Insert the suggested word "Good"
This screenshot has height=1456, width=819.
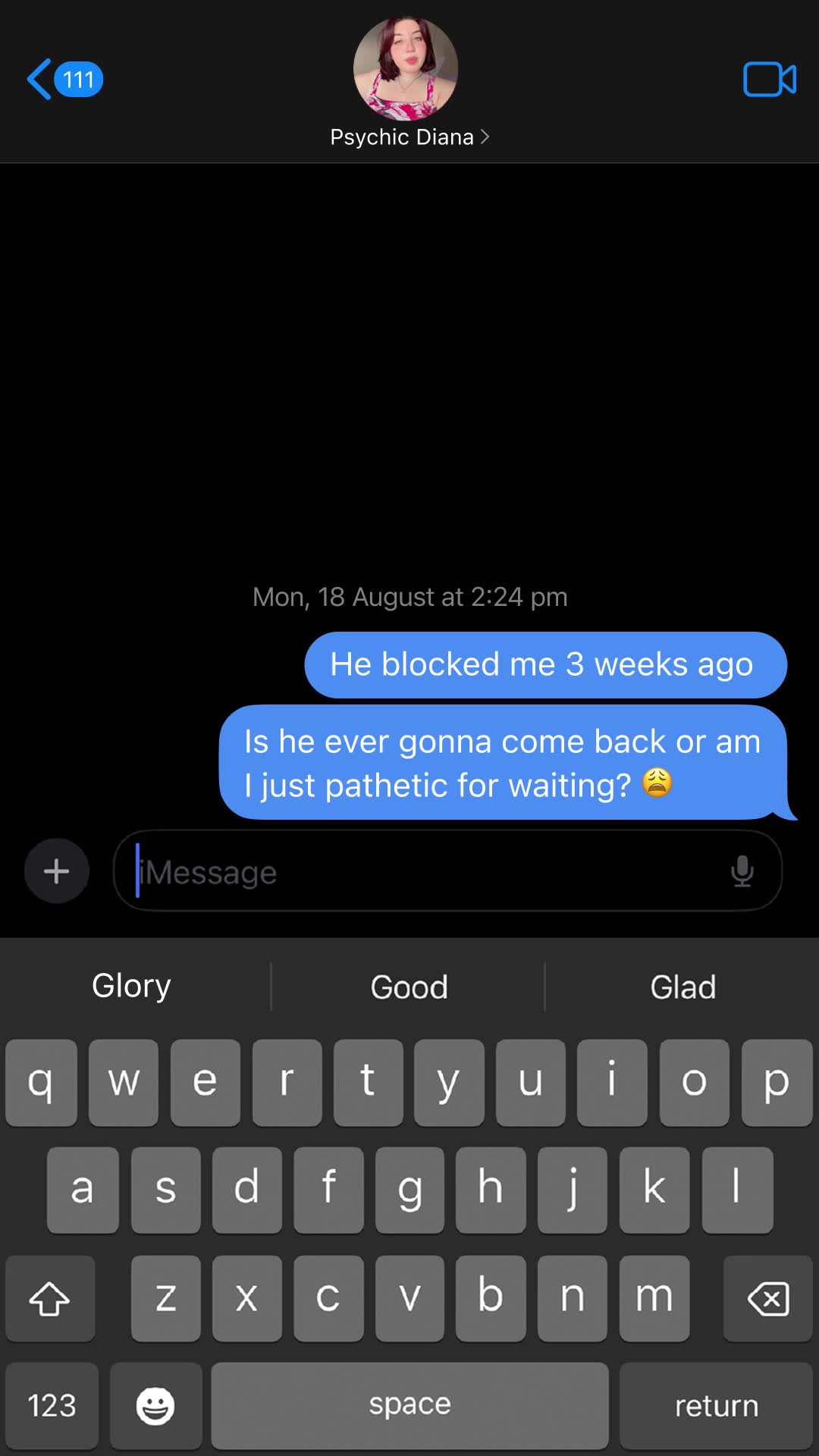[x=409, y=986]
